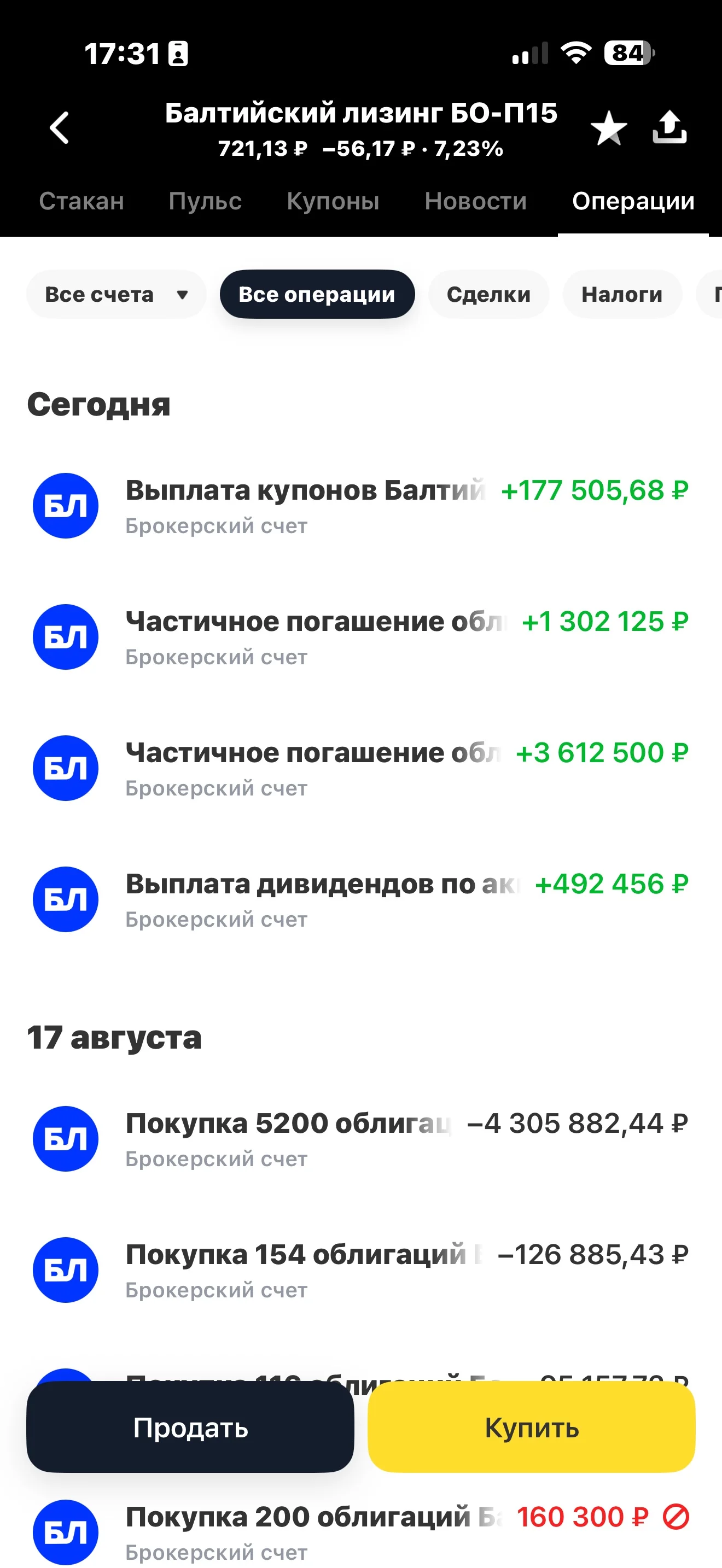Open the Частичное погашение +1 302 125 ₽ row
This screenshot has width=722, height=1568.
coord(361,637)
